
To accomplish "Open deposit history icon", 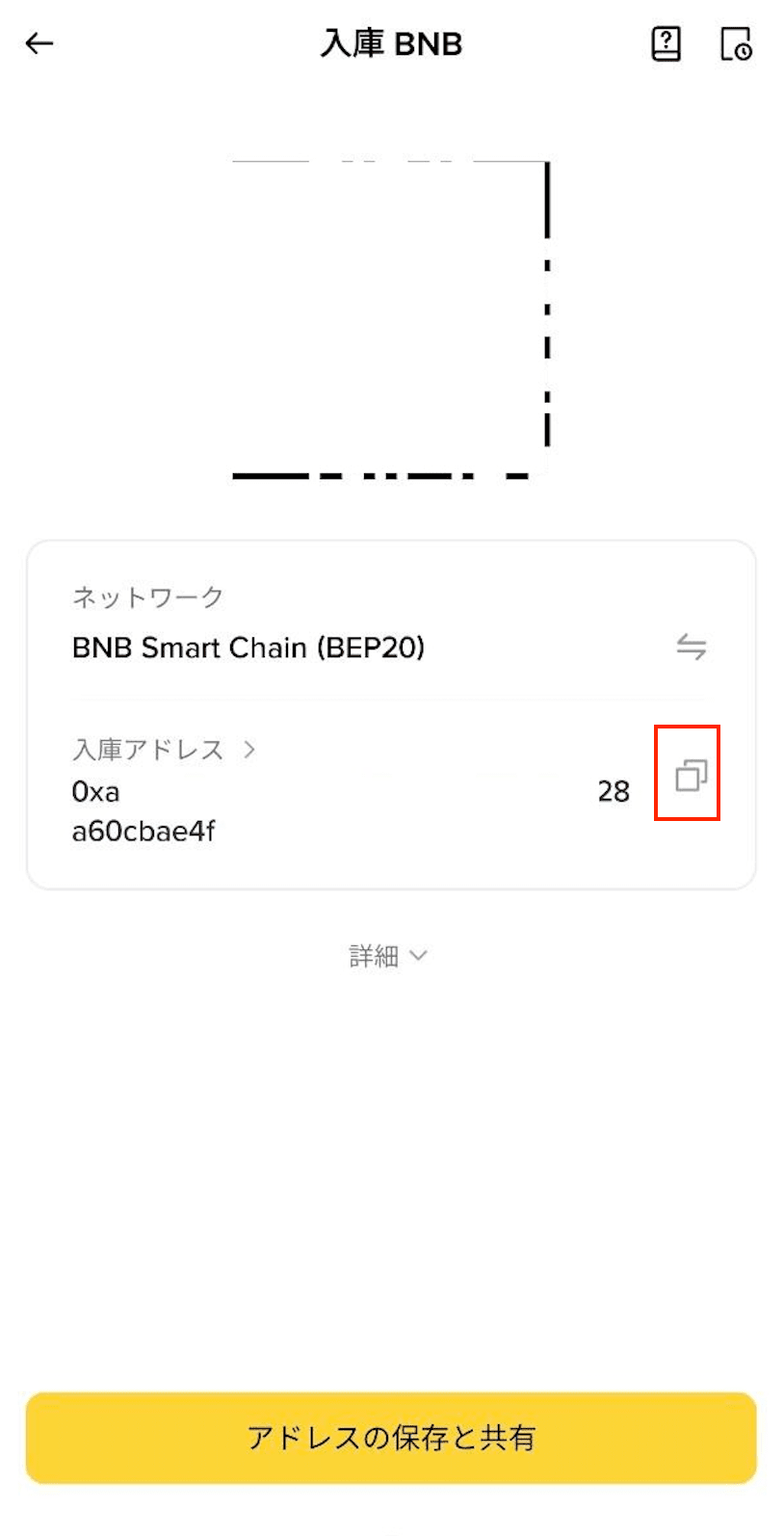I will (x=736, y=44).
